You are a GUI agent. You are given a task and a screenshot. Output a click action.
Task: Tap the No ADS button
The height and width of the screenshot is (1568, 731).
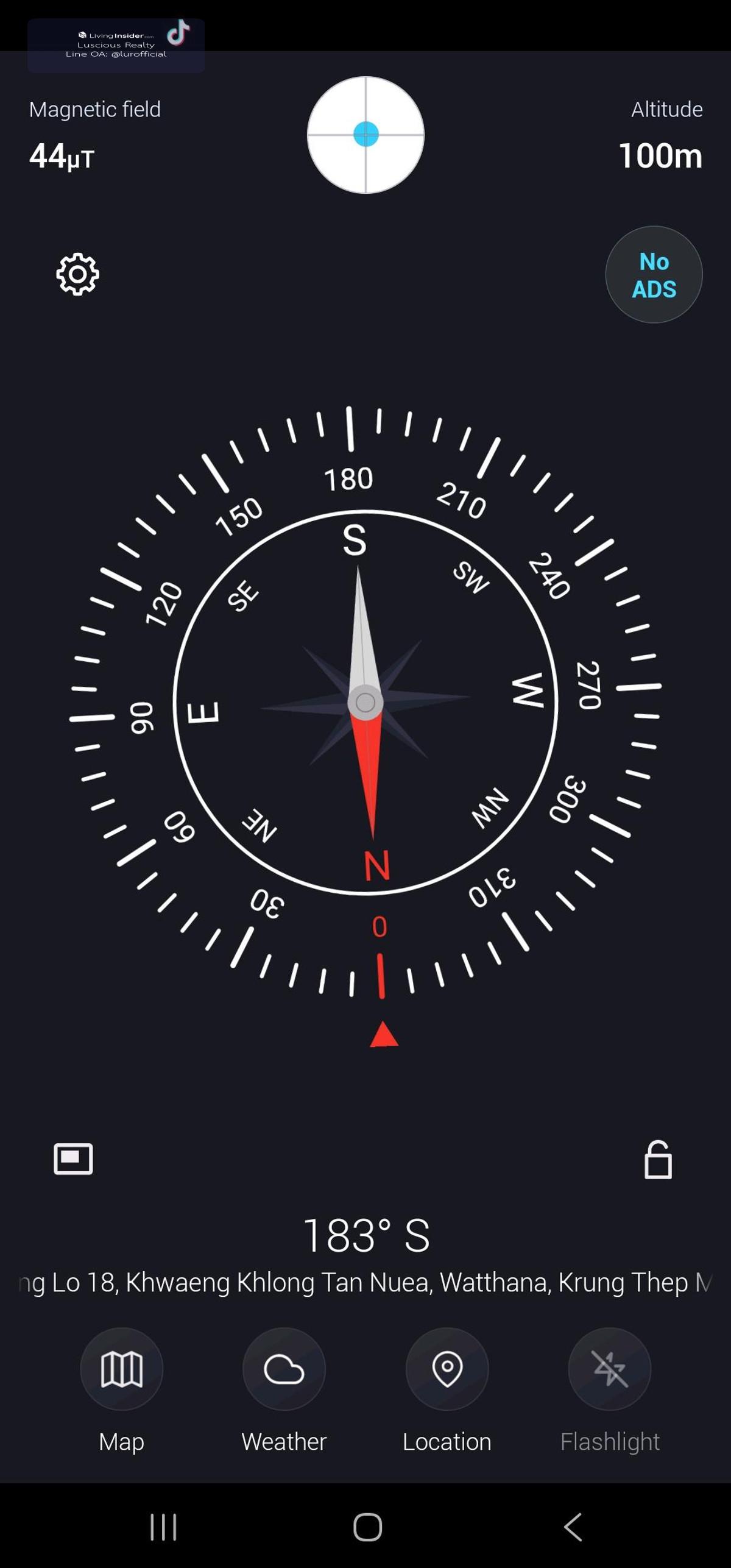coord(654,275)
